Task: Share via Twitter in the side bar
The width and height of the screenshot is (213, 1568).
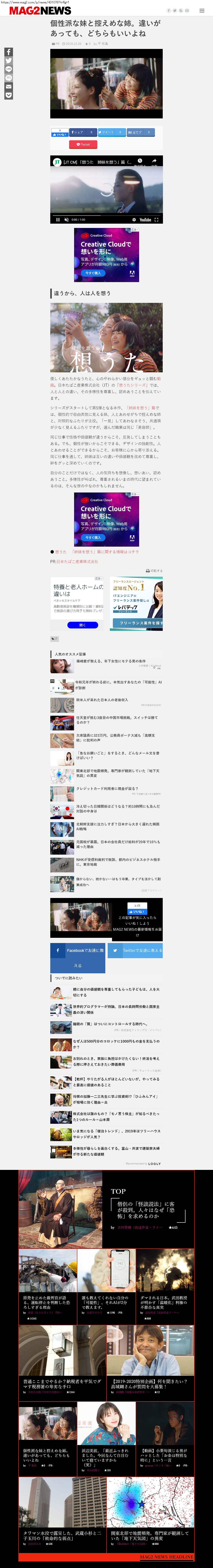Action: (x=8, y=61)
